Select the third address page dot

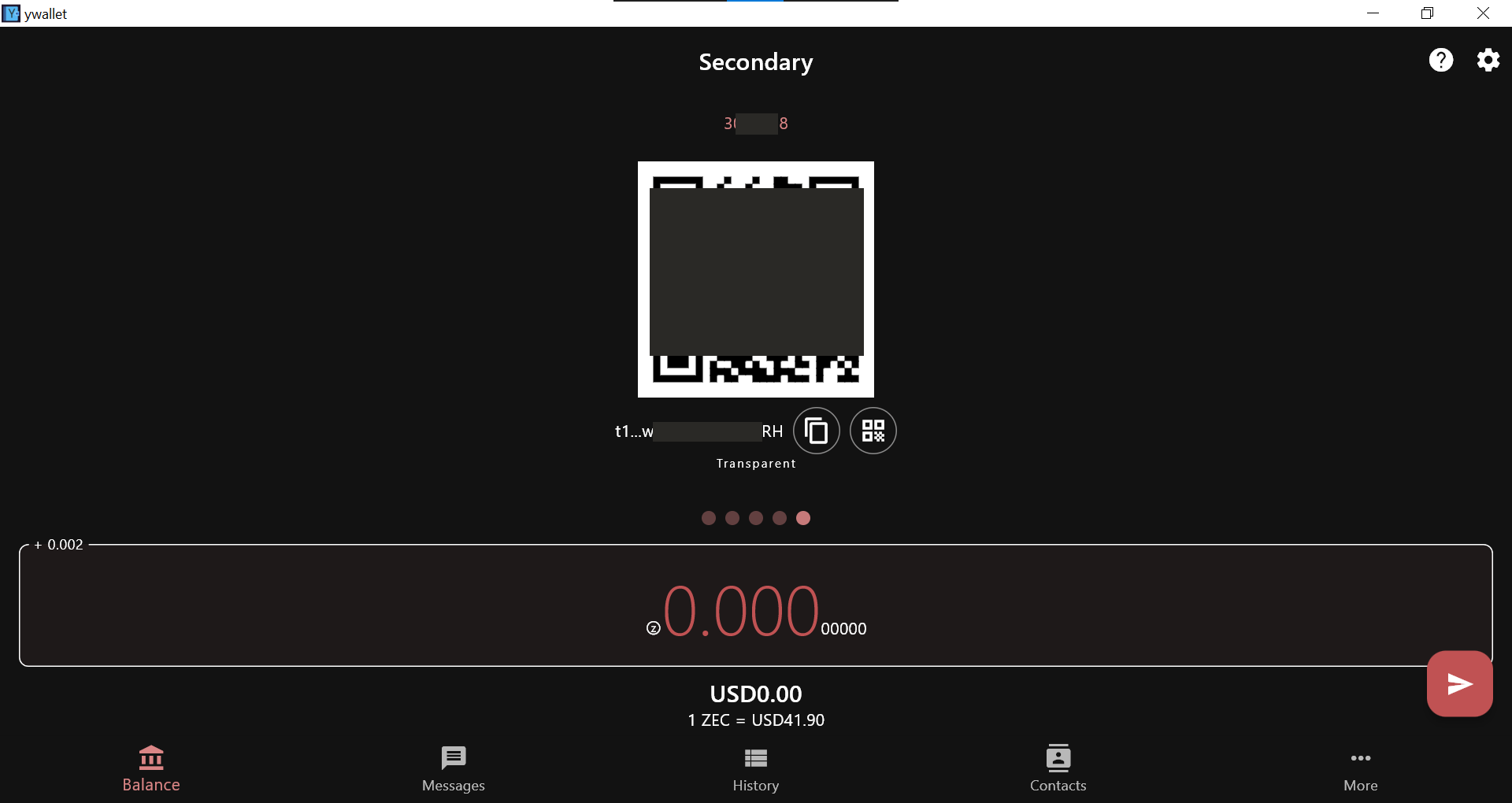coord(755,518)
